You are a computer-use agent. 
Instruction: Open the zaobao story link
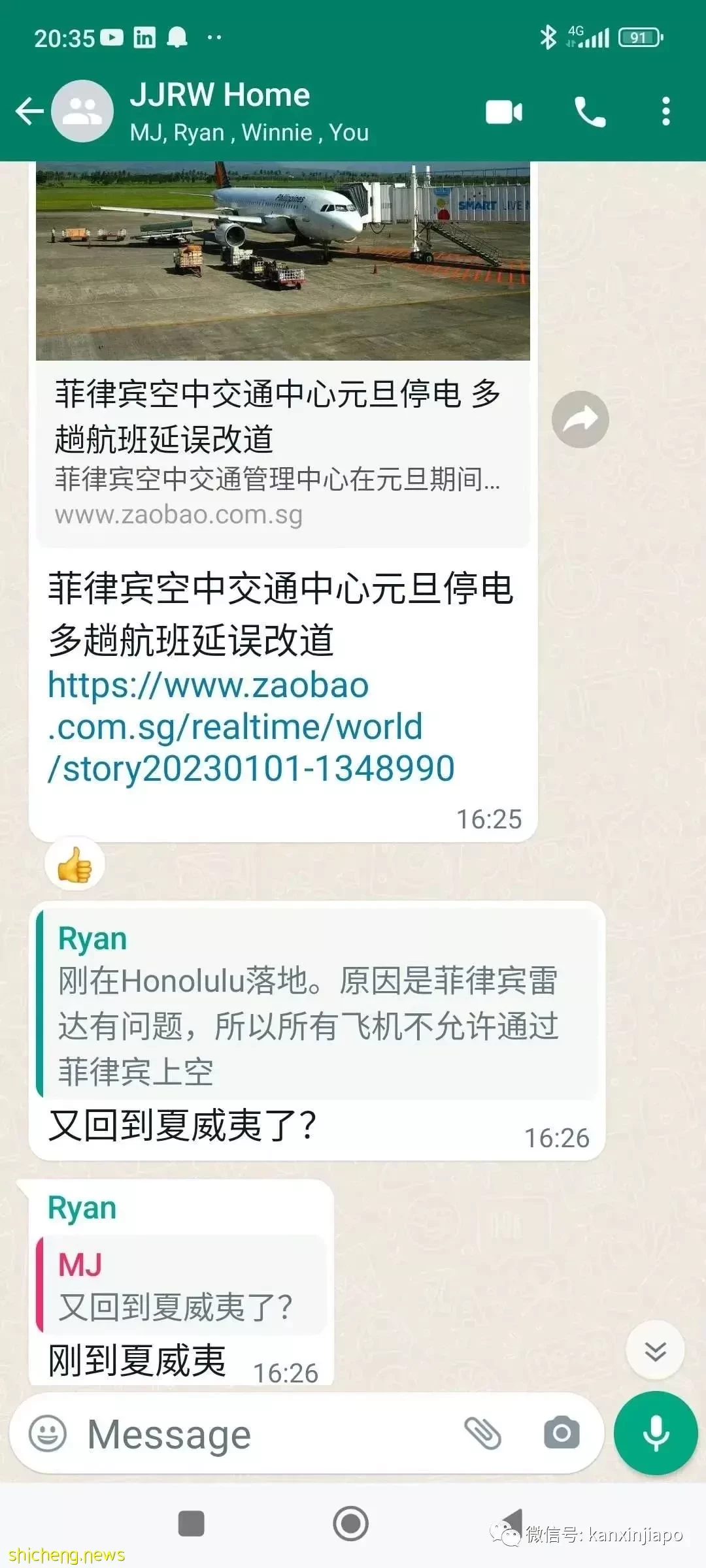coord(251,727)
